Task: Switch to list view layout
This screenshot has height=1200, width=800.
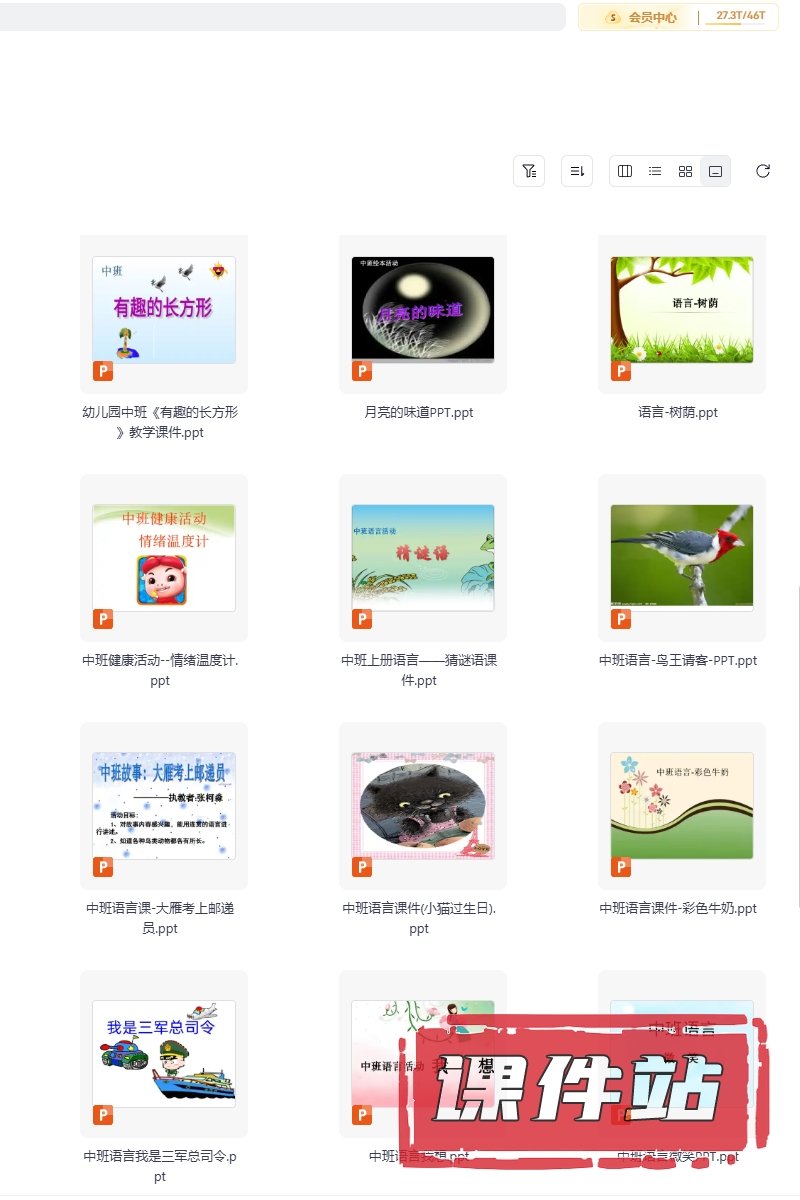Action: coord(655,171)
